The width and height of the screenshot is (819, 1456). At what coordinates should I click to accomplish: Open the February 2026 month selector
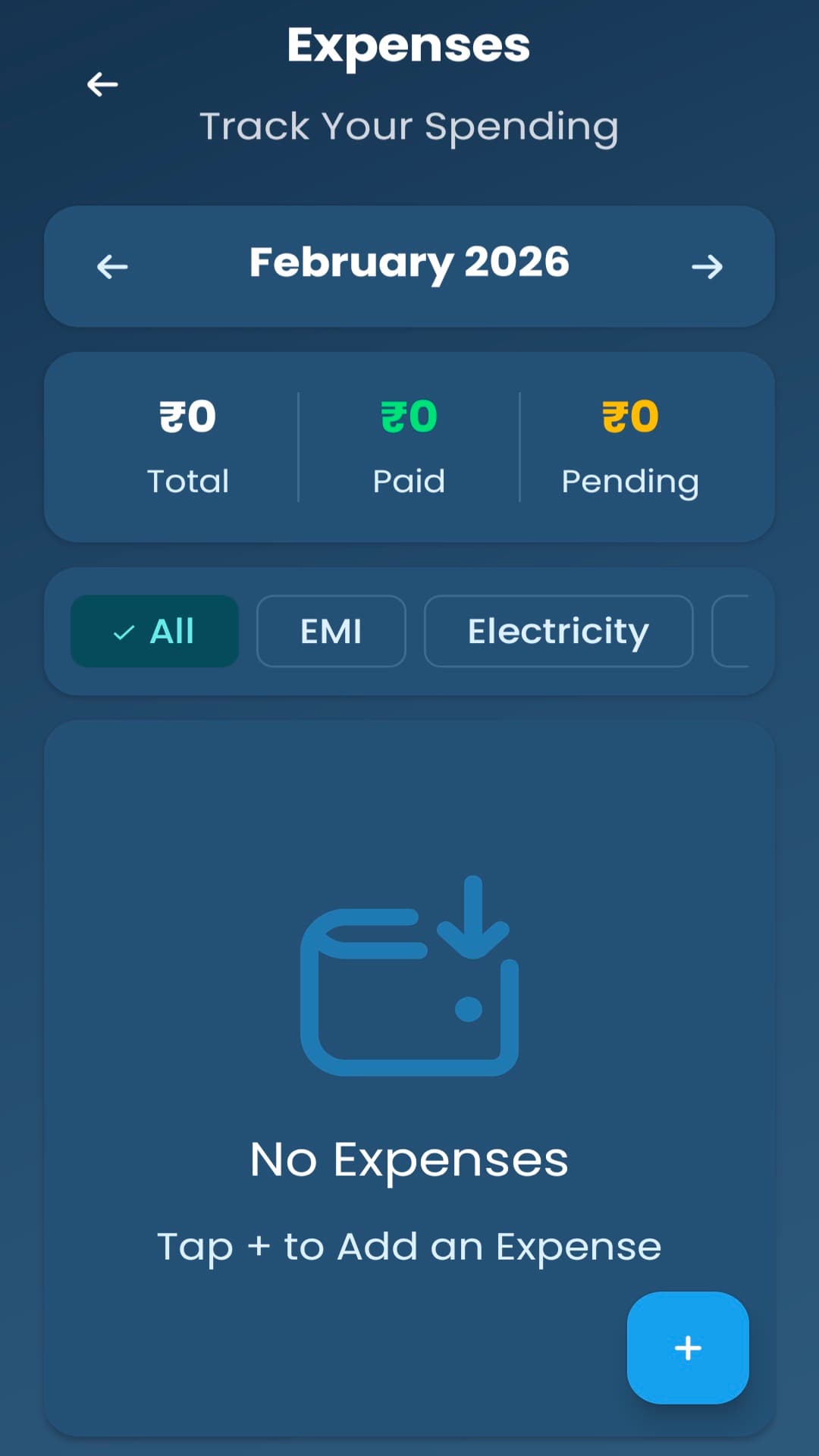(409, 263)
